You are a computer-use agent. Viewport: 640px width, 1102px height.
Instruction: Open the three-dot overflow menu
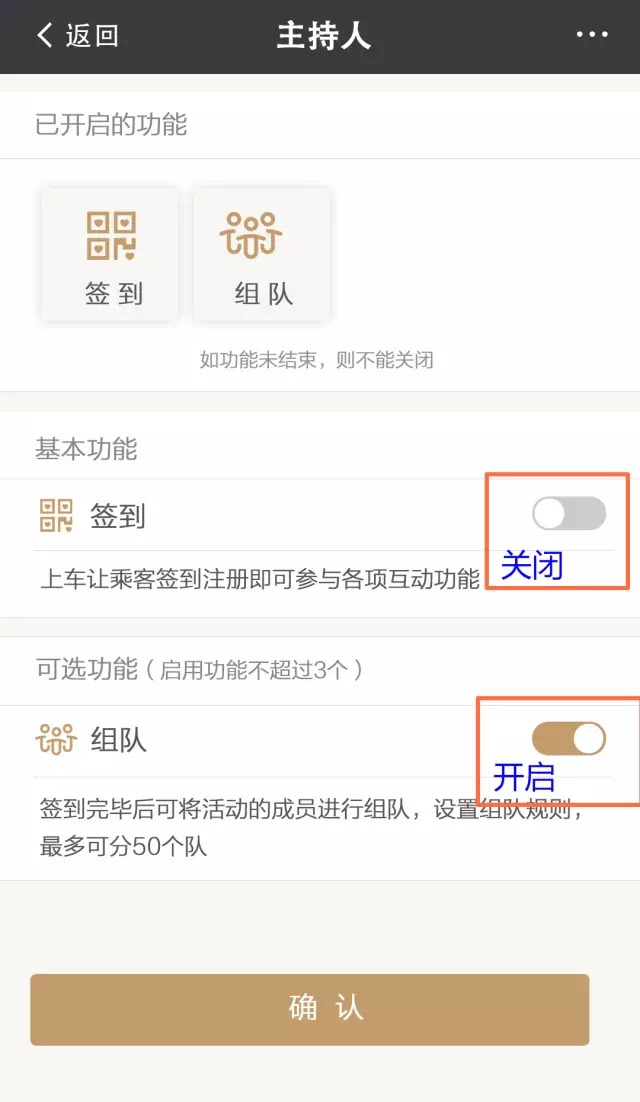point(592,34)
